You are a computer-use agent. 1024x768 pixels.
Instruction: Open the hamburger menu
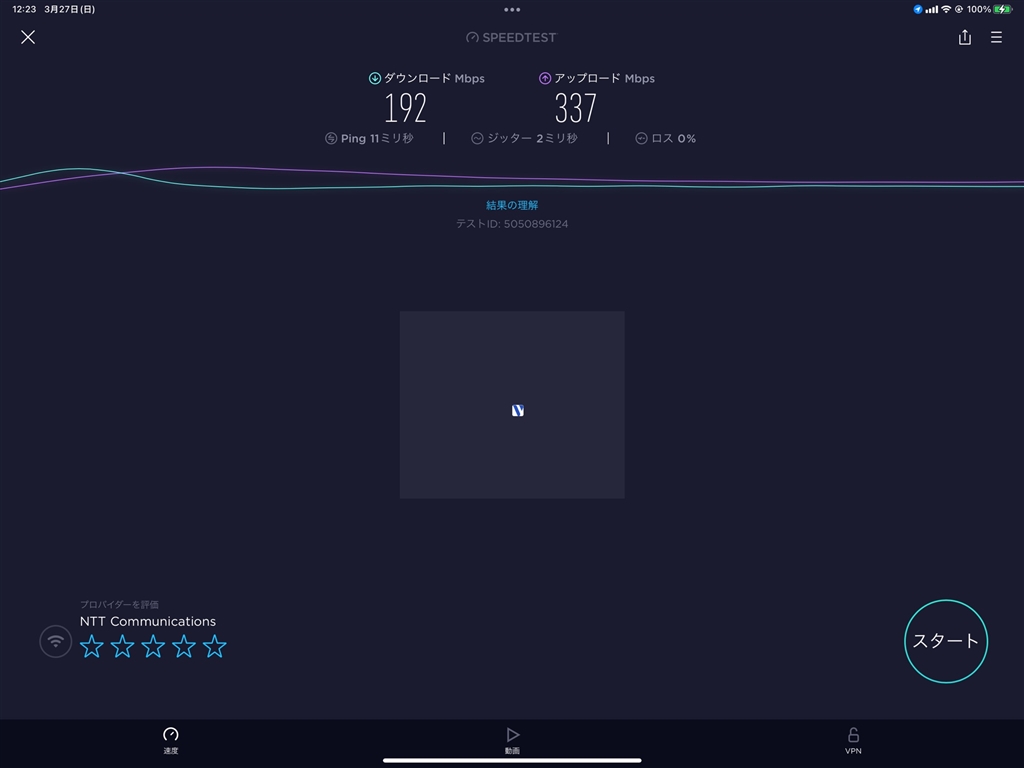(996, 37)
